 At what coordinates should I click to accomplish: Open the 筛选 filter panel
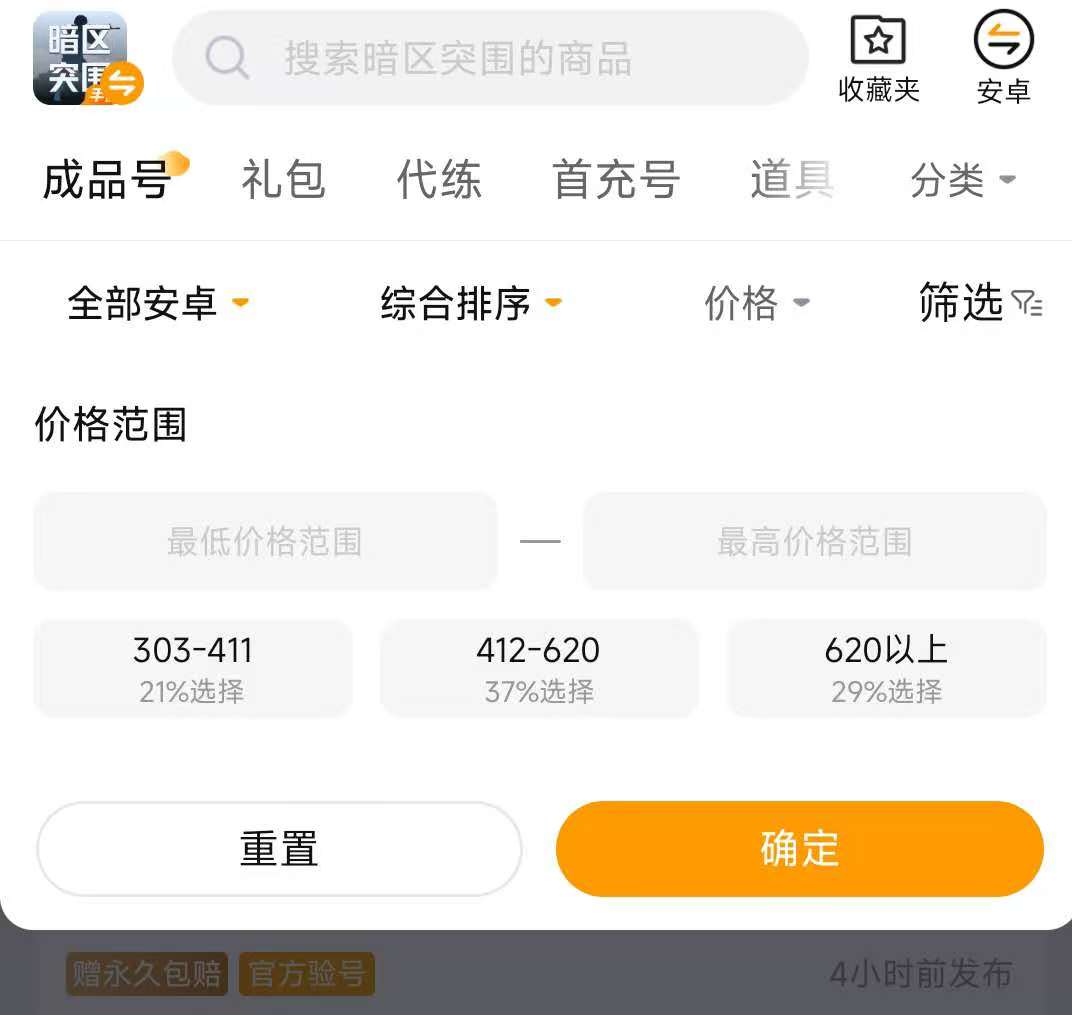click(979, 303)
